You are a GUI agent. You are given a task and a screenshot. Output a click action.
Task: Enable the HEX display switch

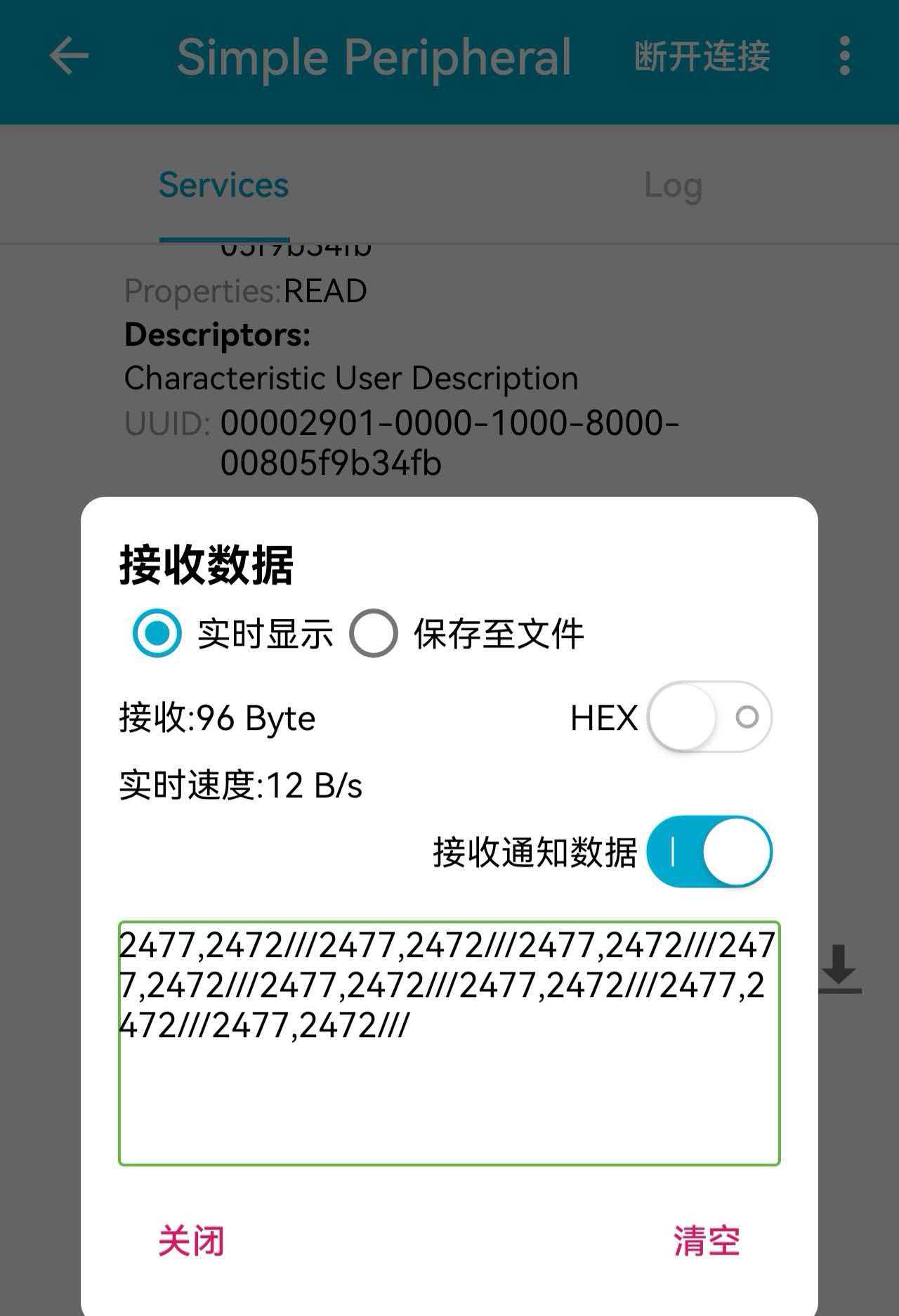click(x=709, y=717)
